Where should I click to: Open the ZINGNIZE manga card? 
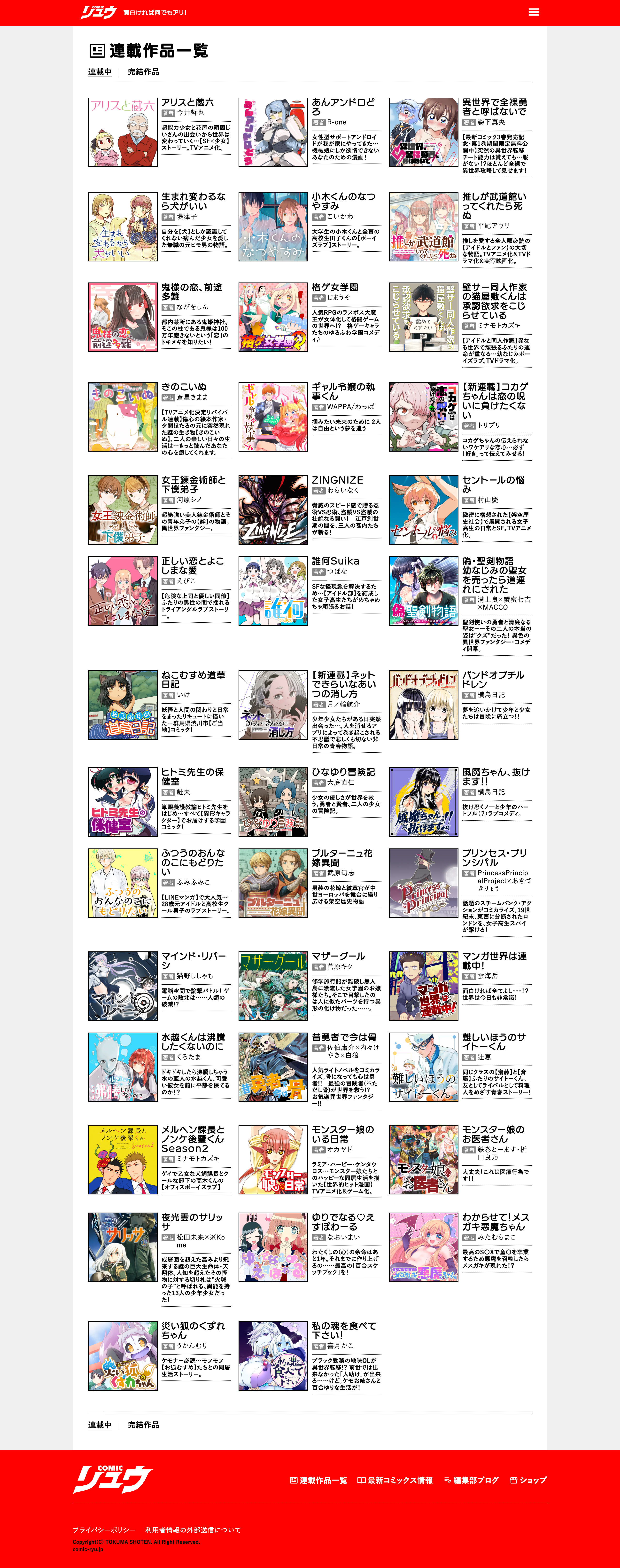tap(273, 510)
